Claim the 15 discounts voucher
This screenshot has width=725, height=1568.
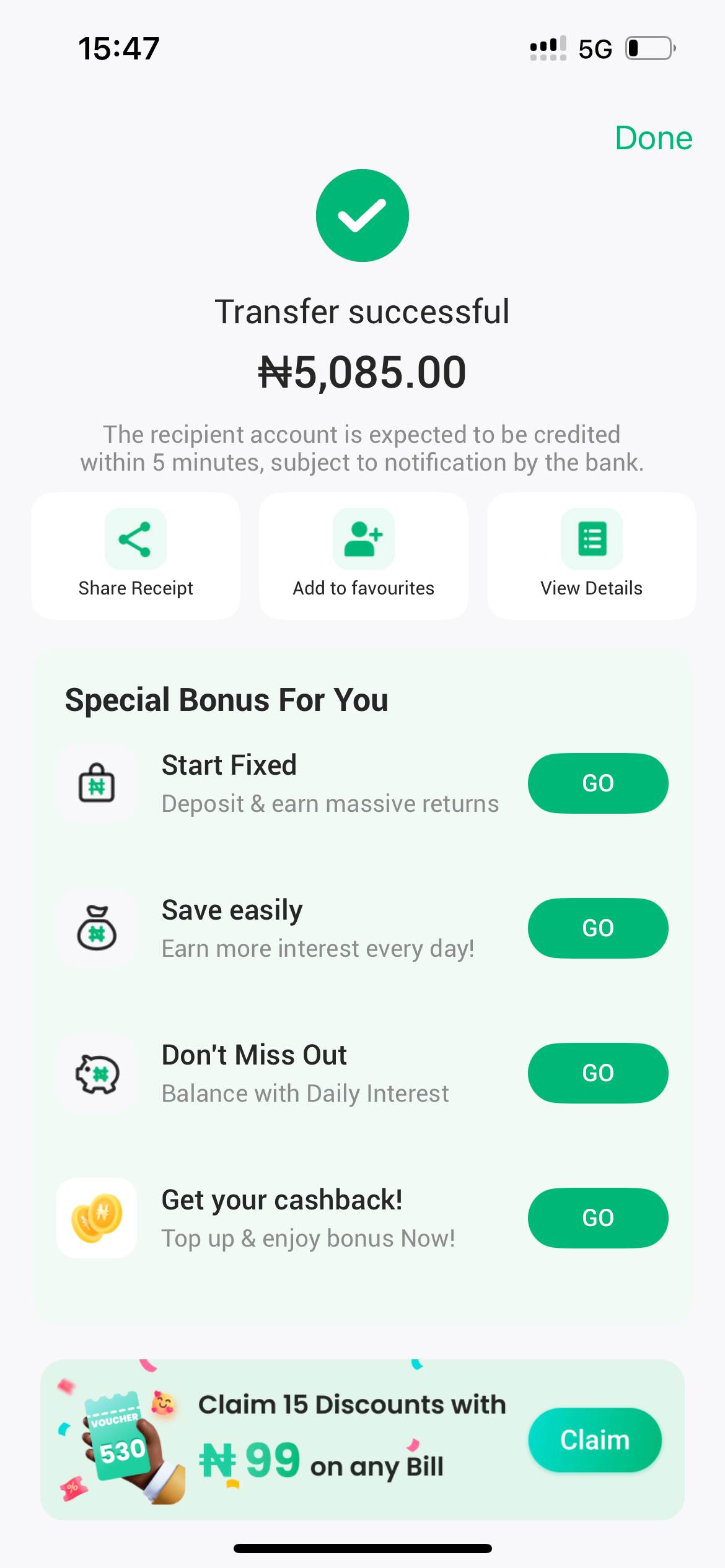click(594, 1440)
